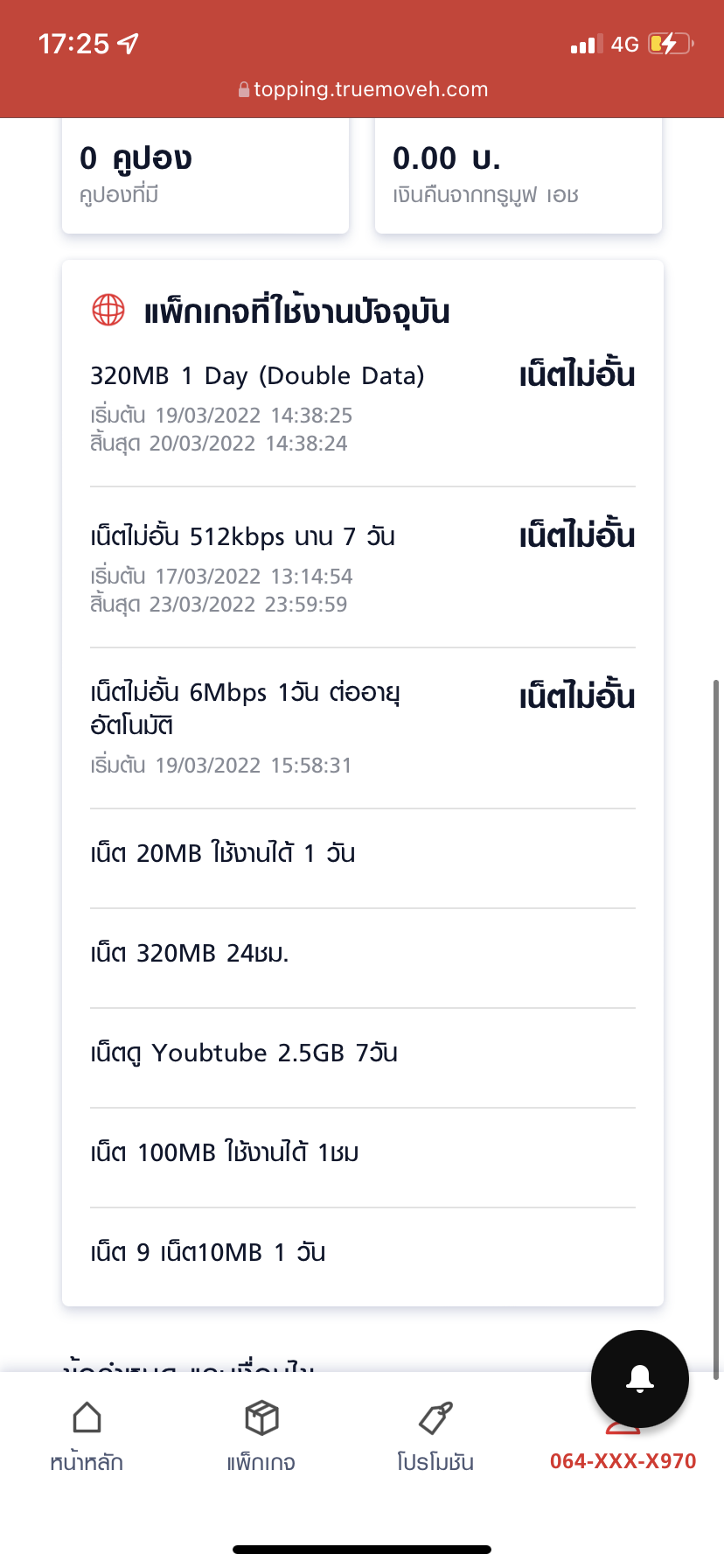View the 0.00 บ. cashback card
724x1568 pixels.
click(518, 175)
